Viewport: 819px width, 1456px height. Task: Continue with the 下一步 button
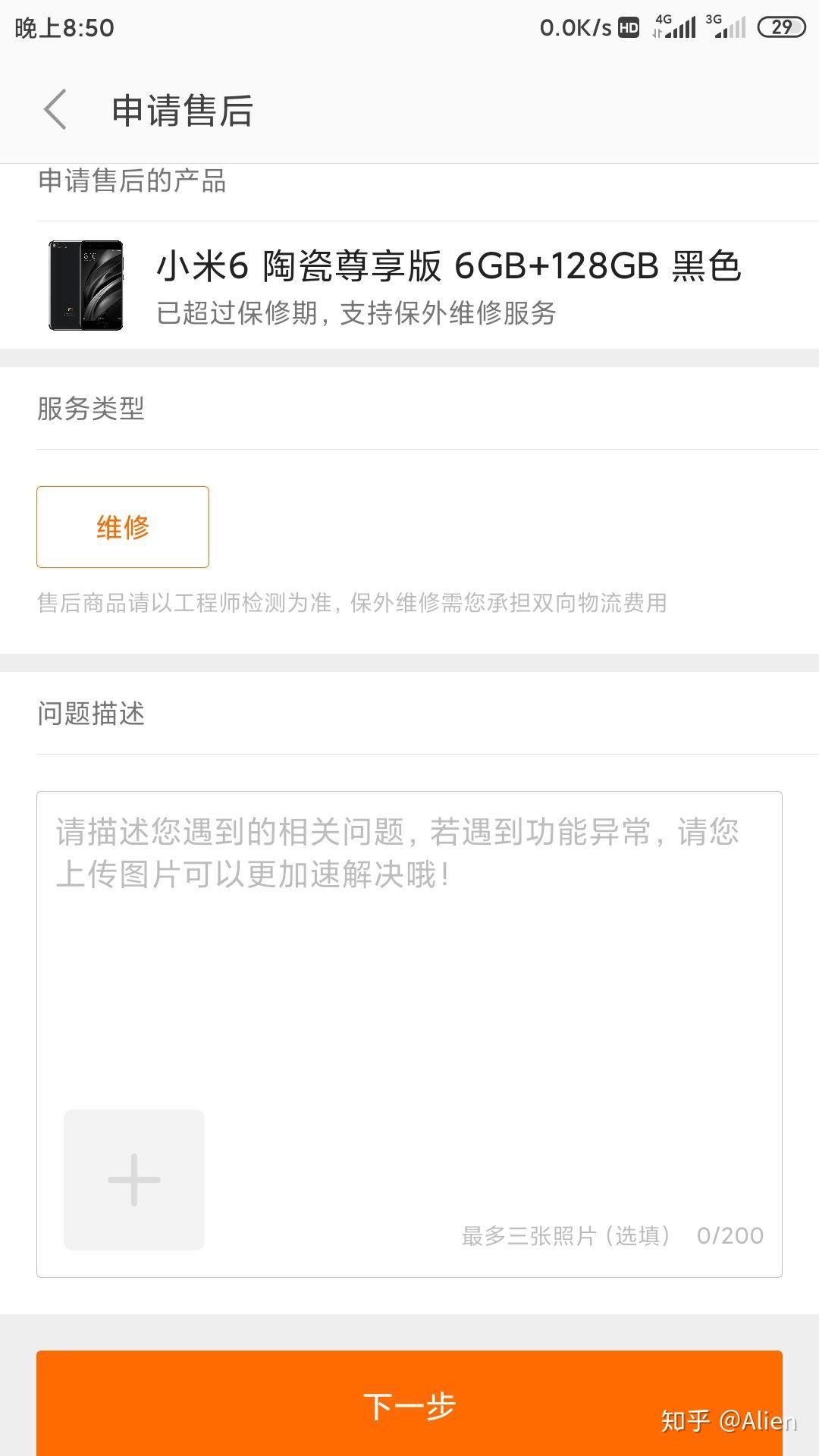[x=409, y=1404]
